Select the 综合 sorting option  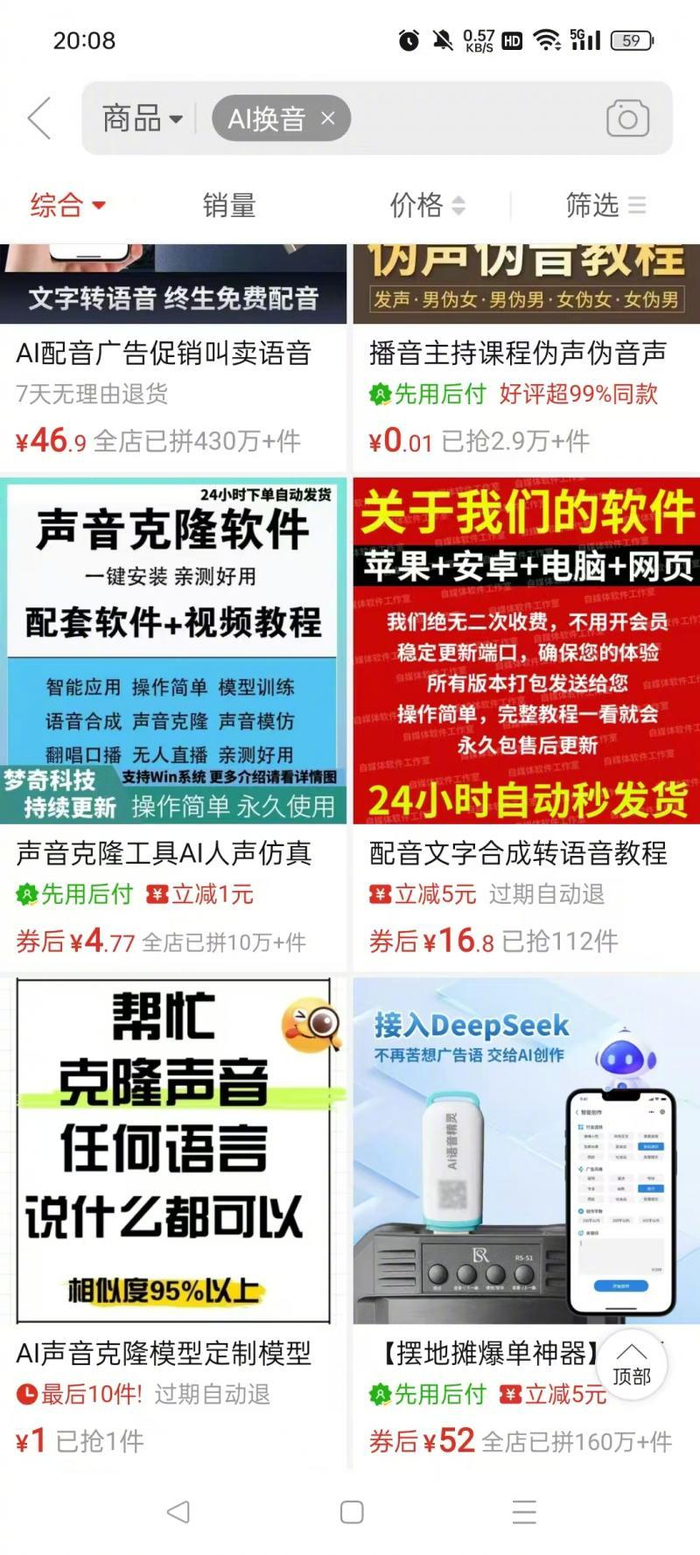[68, 206]
